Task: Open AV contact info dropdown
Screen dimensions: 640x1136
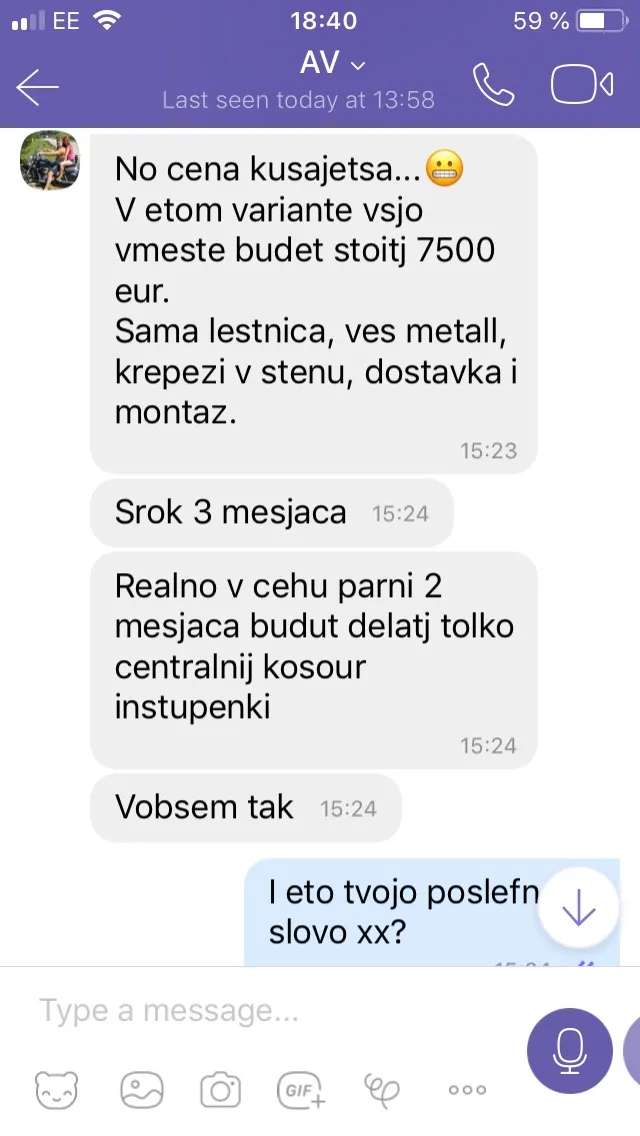Action: 333,64
